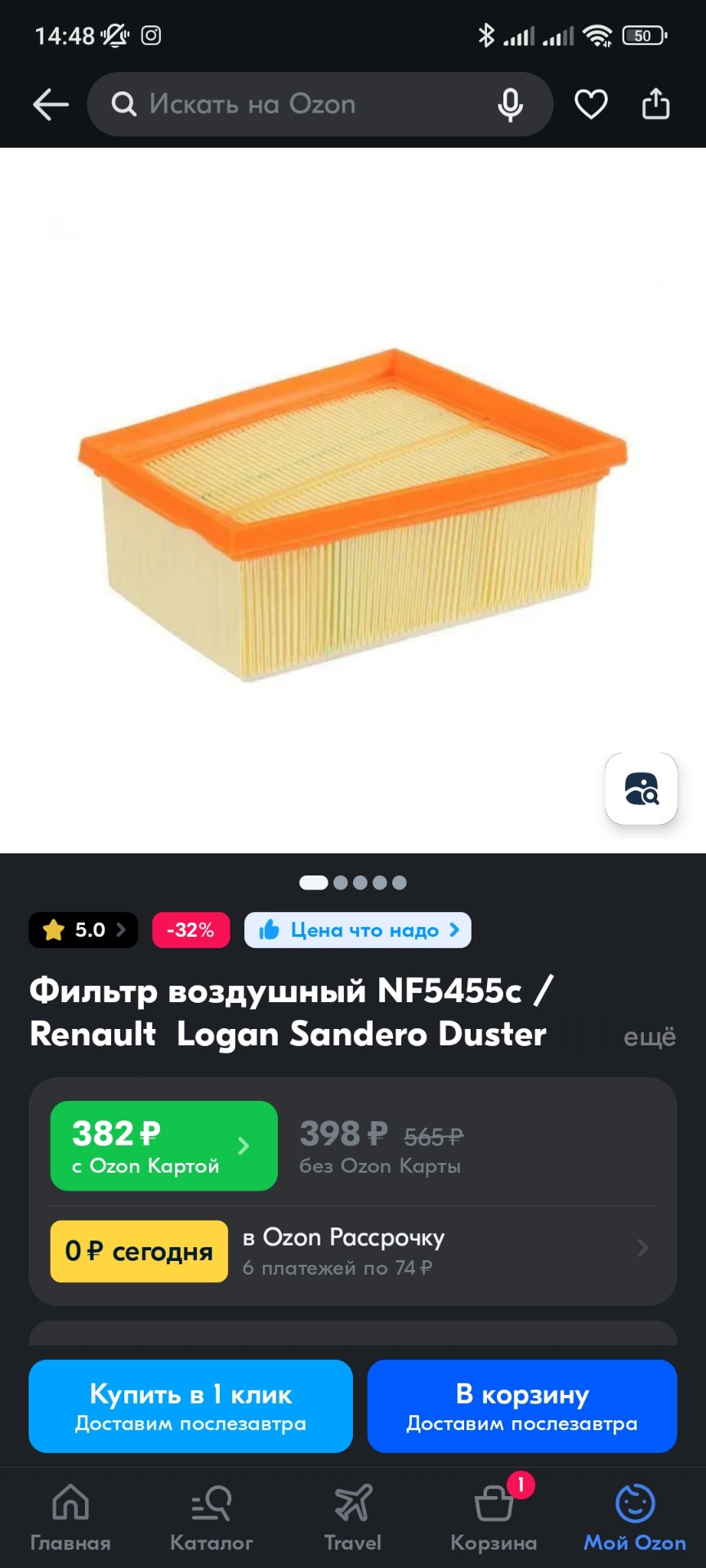Screen dimensions: 706x1568
Task: Share this product page
Action: click(x=655, y=105)
